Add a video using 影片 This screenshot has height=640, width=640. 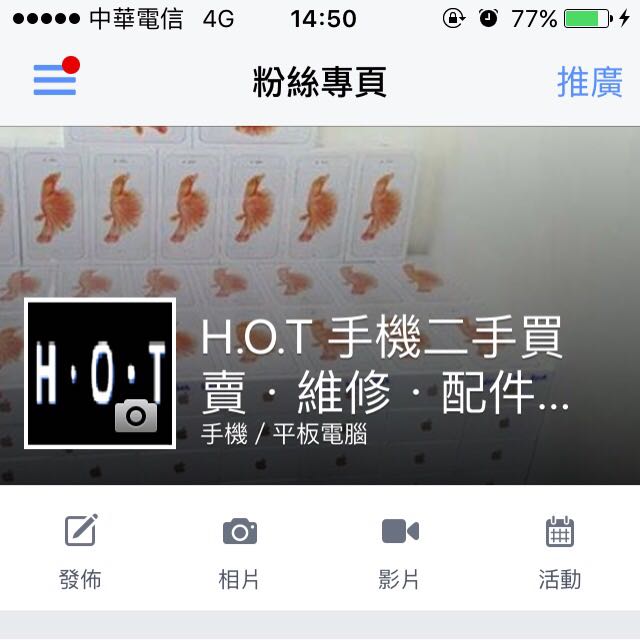pos(400,552)
